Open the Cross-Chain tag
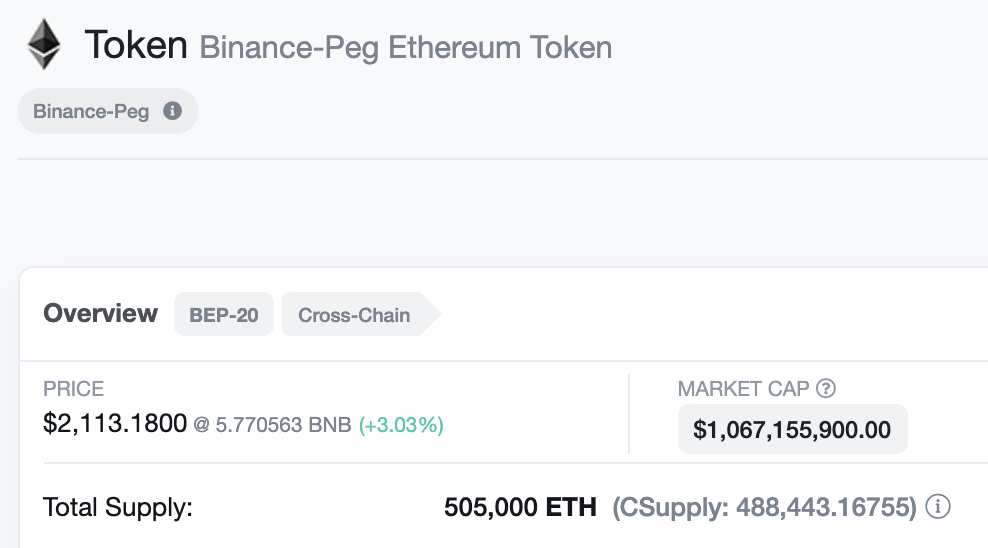The height and width of the screenshot is (548, 988). [360, 314]
